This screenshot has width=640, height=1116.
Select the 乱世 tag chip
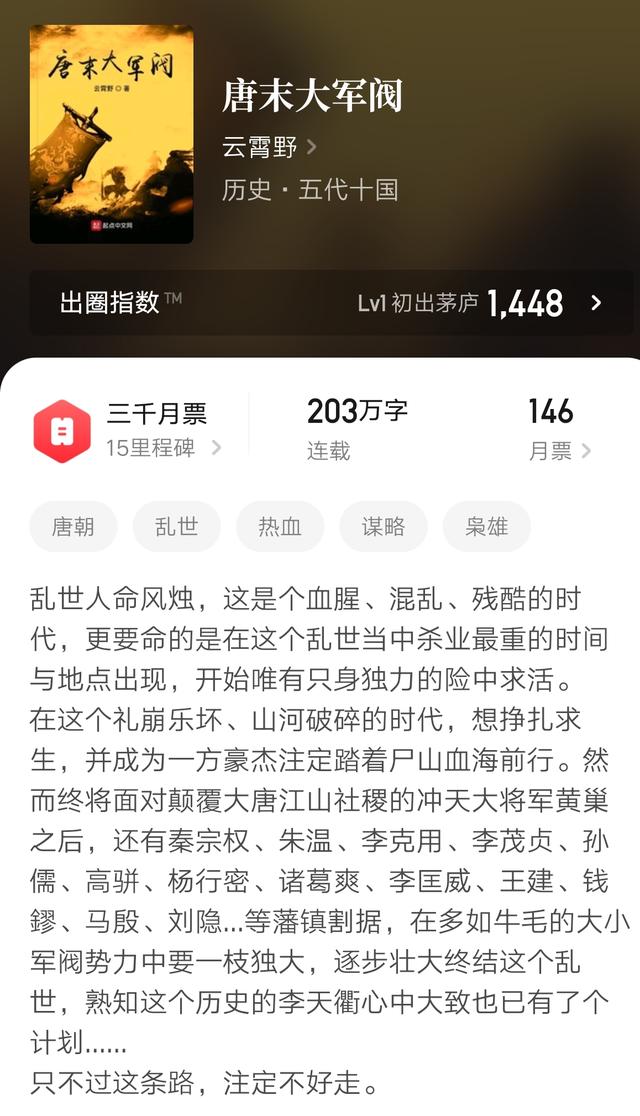click(x=176, y=527)
